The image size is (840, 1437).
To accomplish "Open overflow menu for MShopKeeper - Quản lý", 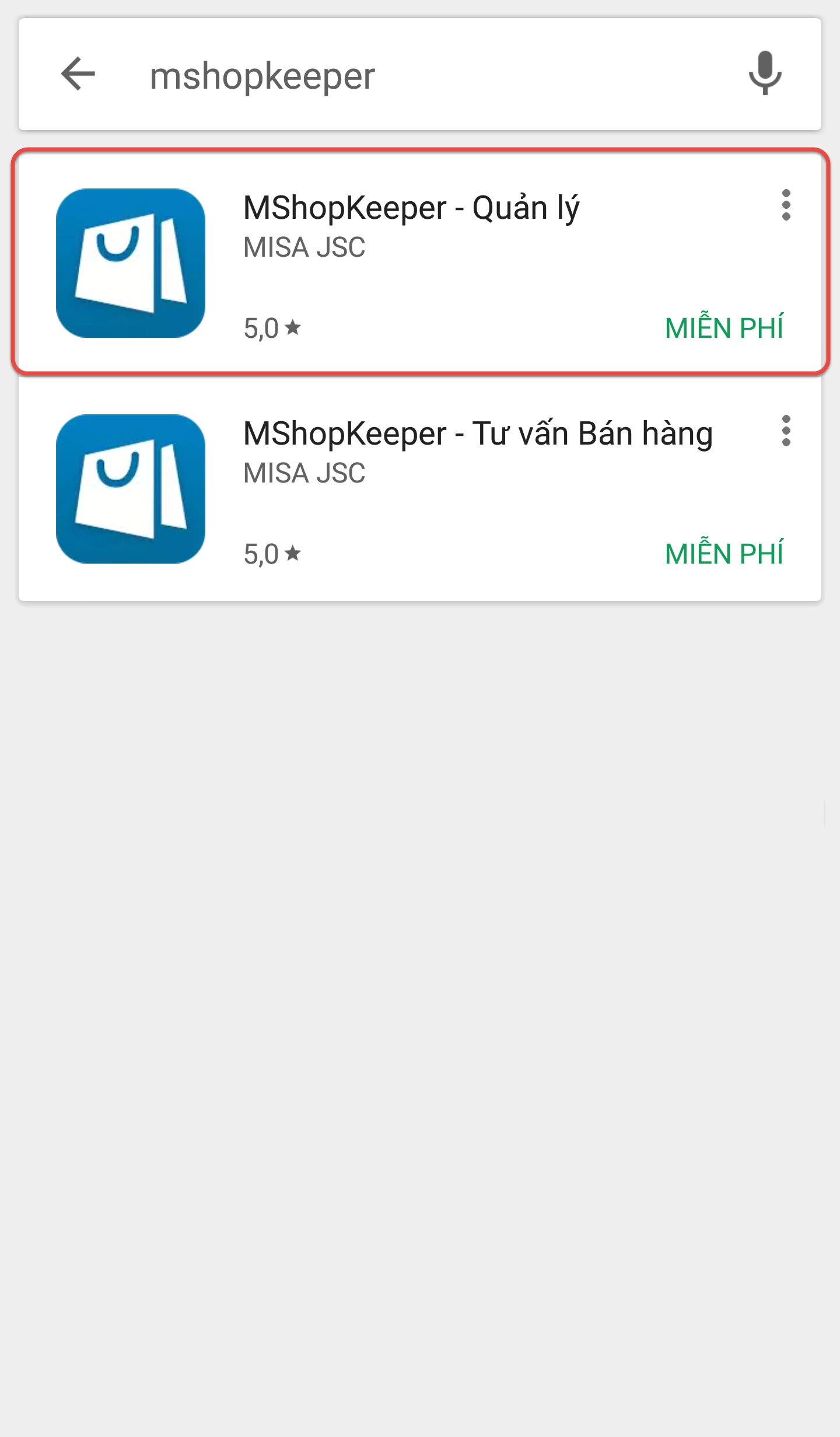I will pos(786,205).
